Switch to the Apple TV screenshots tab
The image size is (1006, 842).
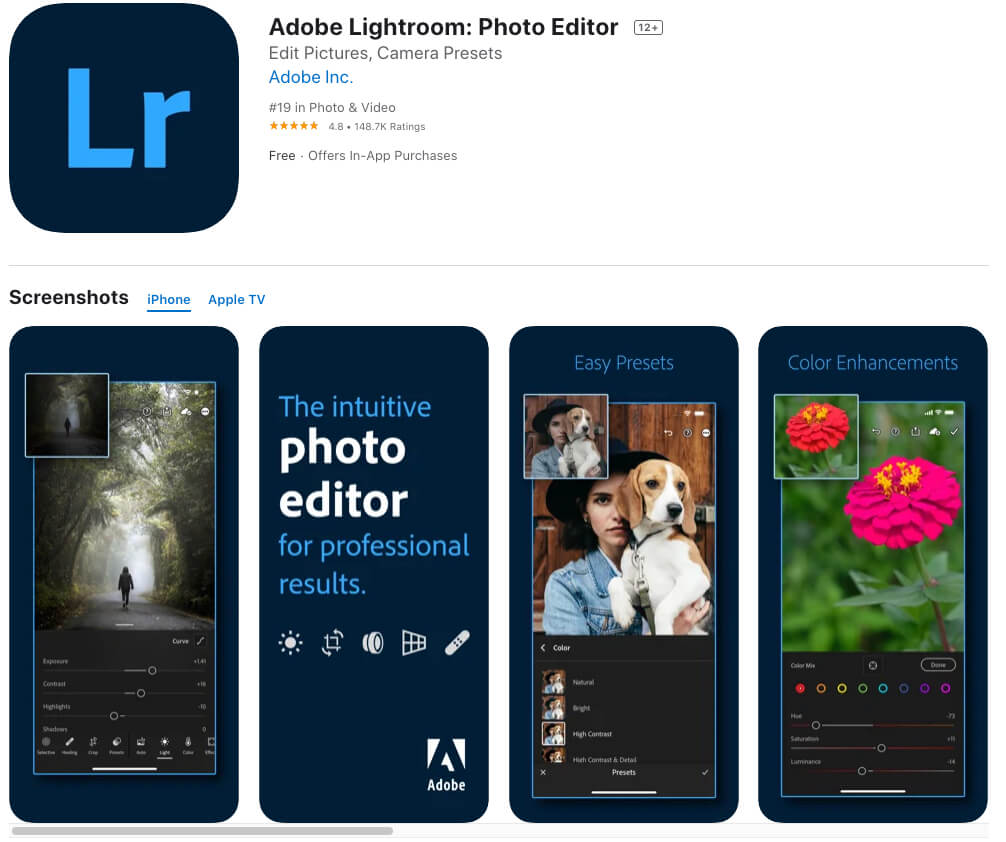pyautogui.click(x=236, y=299)
